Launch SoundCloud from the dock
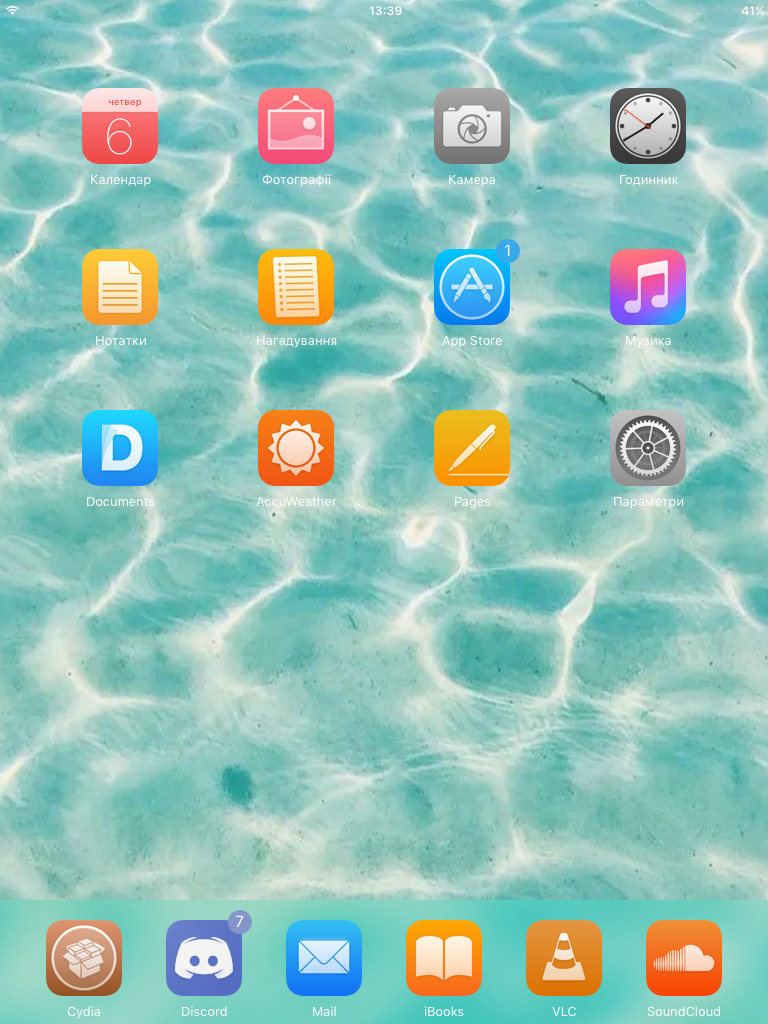The image size is (768, 1024). click(x=684, y=958)
